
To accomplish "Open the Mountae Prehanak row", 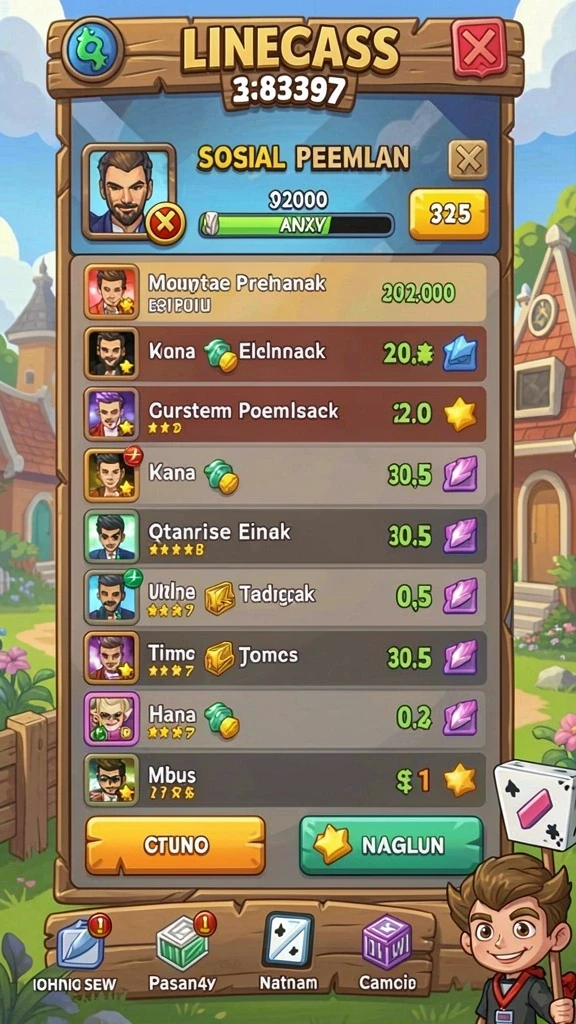I will pos(285,291).
